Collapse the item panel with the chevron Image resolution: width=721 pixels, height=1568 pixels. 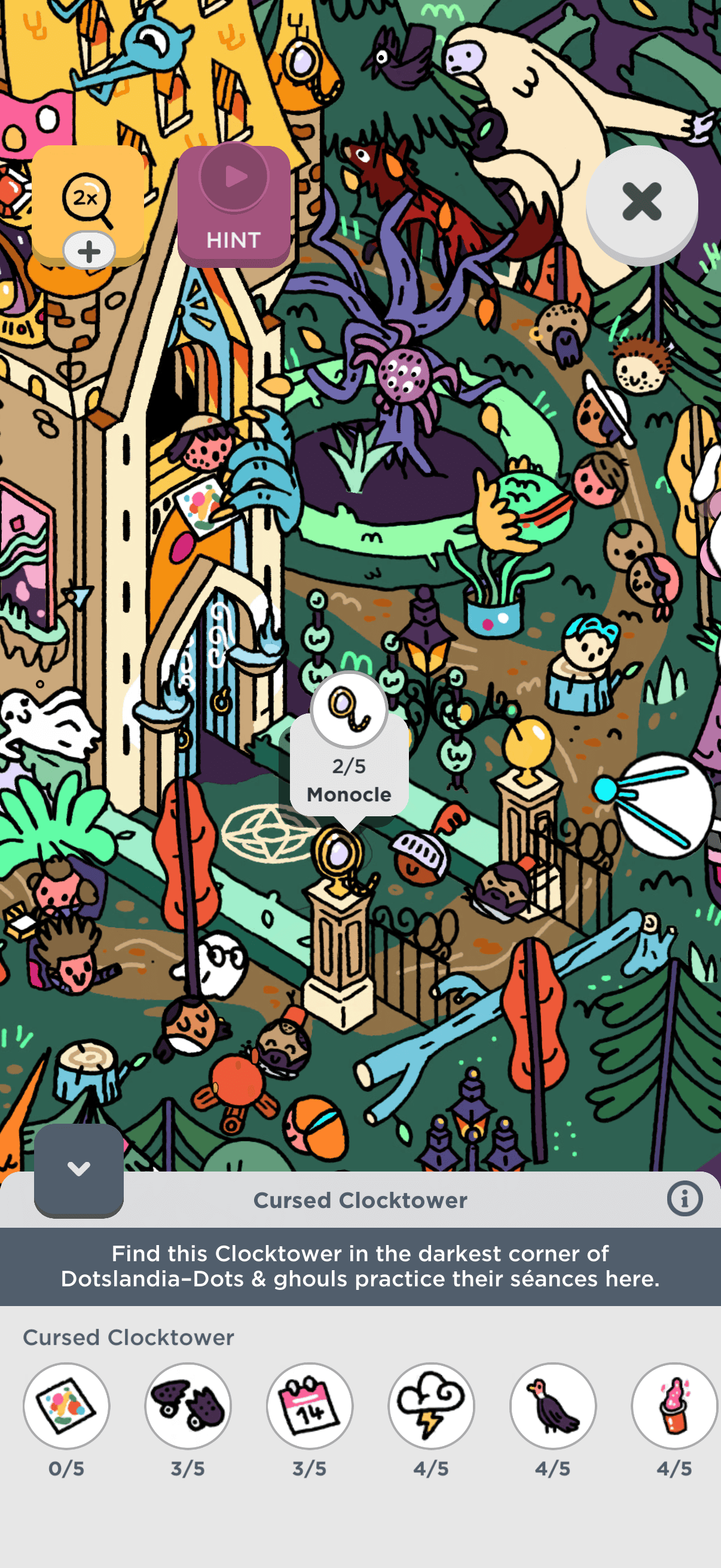(x=78, y=1169)
